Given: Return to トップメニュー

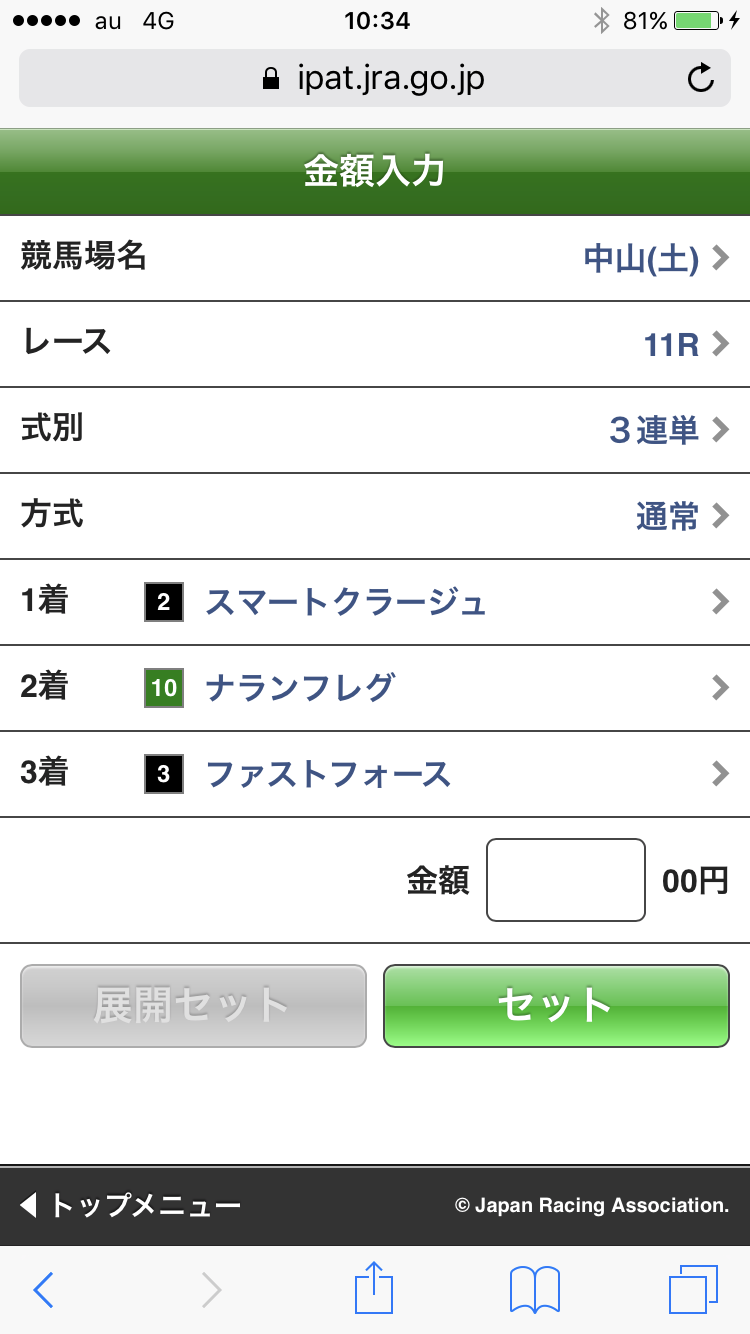Looking at the screenshot, I should 132,1205.
